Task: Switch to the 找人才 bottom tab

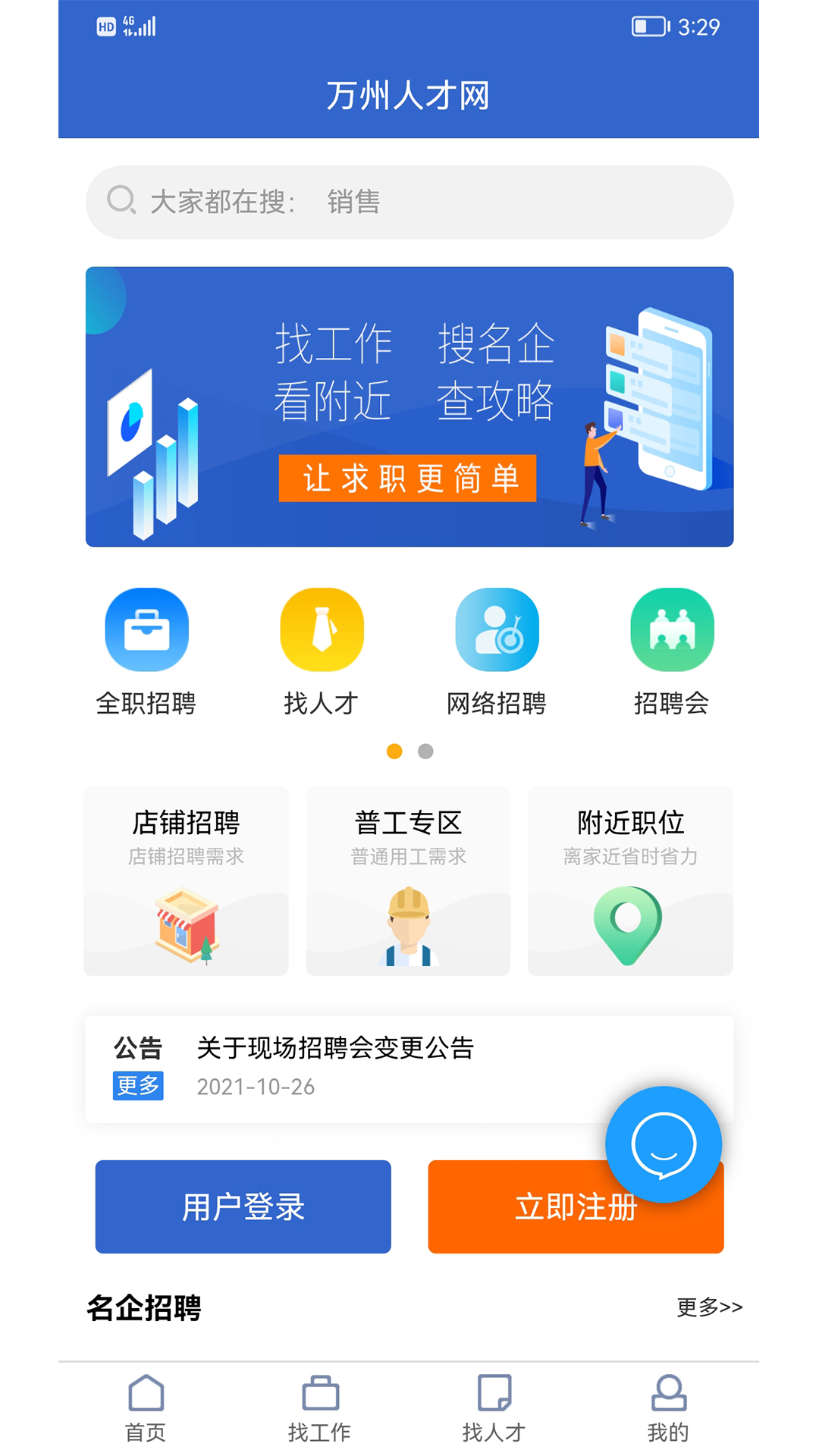Action: 494,1409
